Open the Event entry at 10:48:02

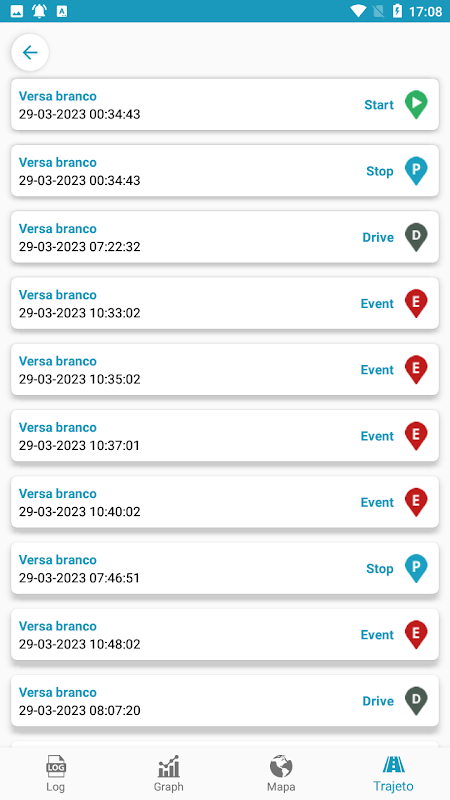pyautogui.click(x=225, y=635)
